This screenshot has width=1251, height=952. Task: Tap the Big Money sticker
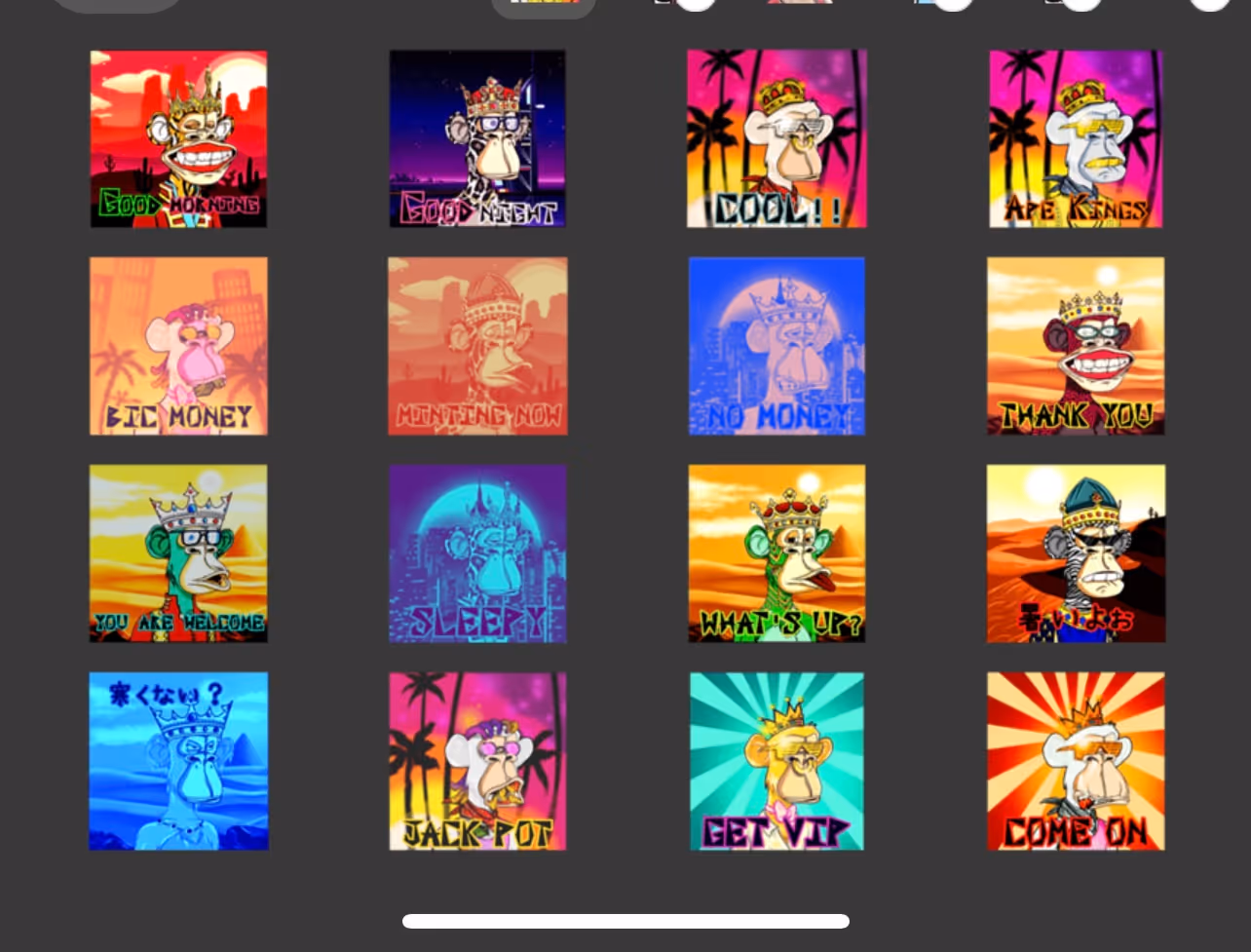[x=178, y=346]
